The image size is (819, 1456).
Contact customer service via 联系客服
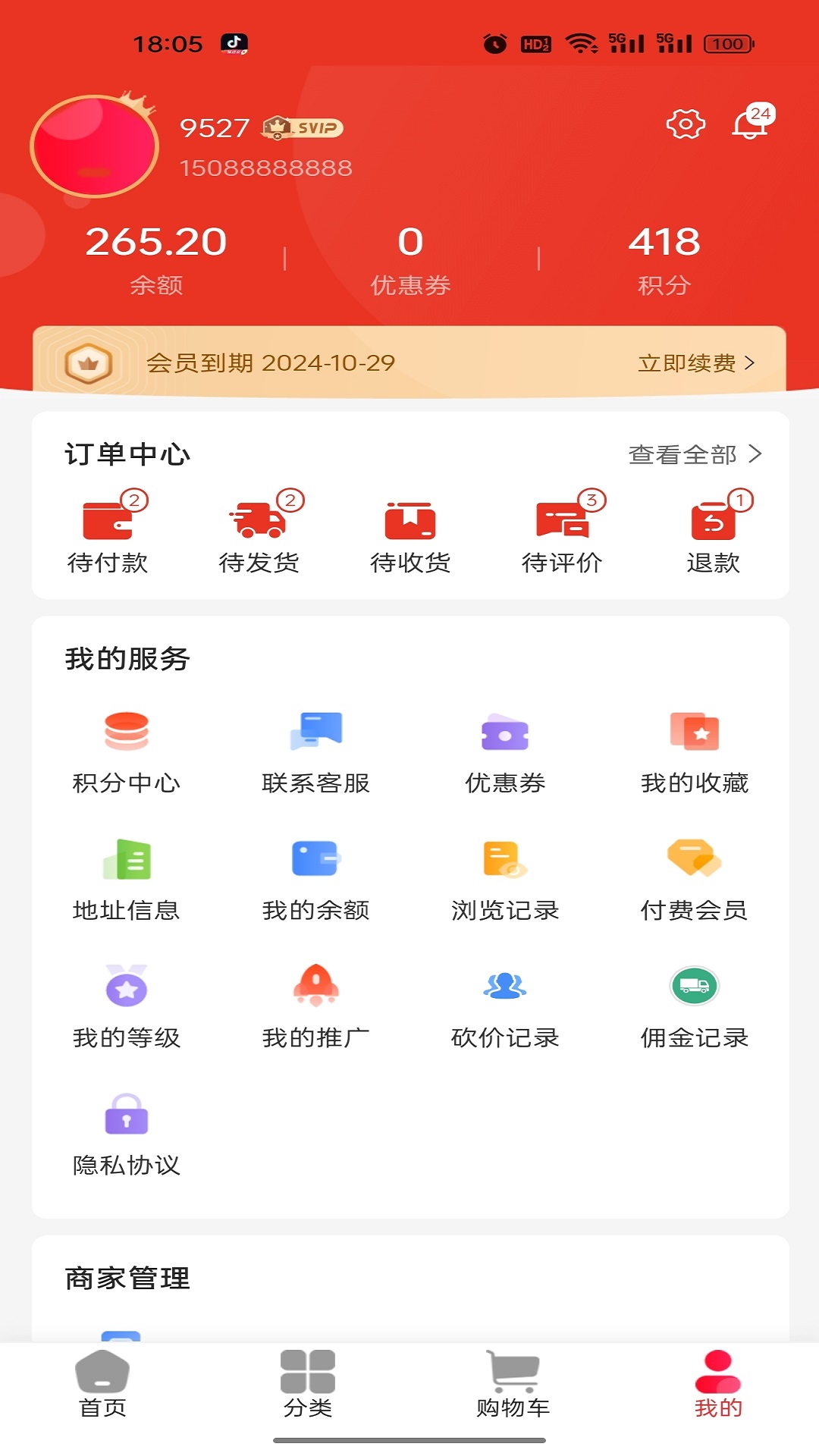click(317, 751)
